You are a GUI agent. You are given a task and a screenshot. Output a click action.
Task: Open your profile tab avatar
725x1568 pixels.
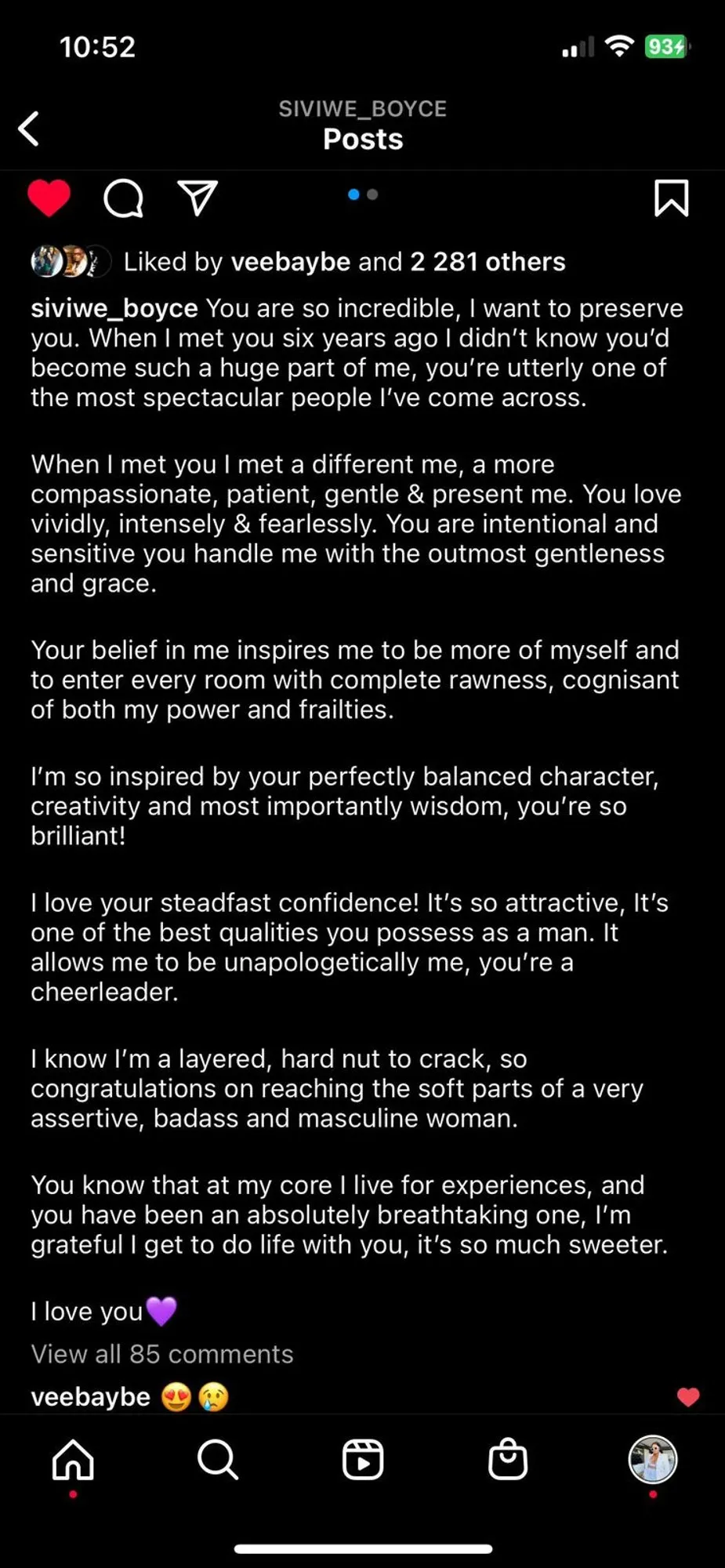tap(652, 1460)
